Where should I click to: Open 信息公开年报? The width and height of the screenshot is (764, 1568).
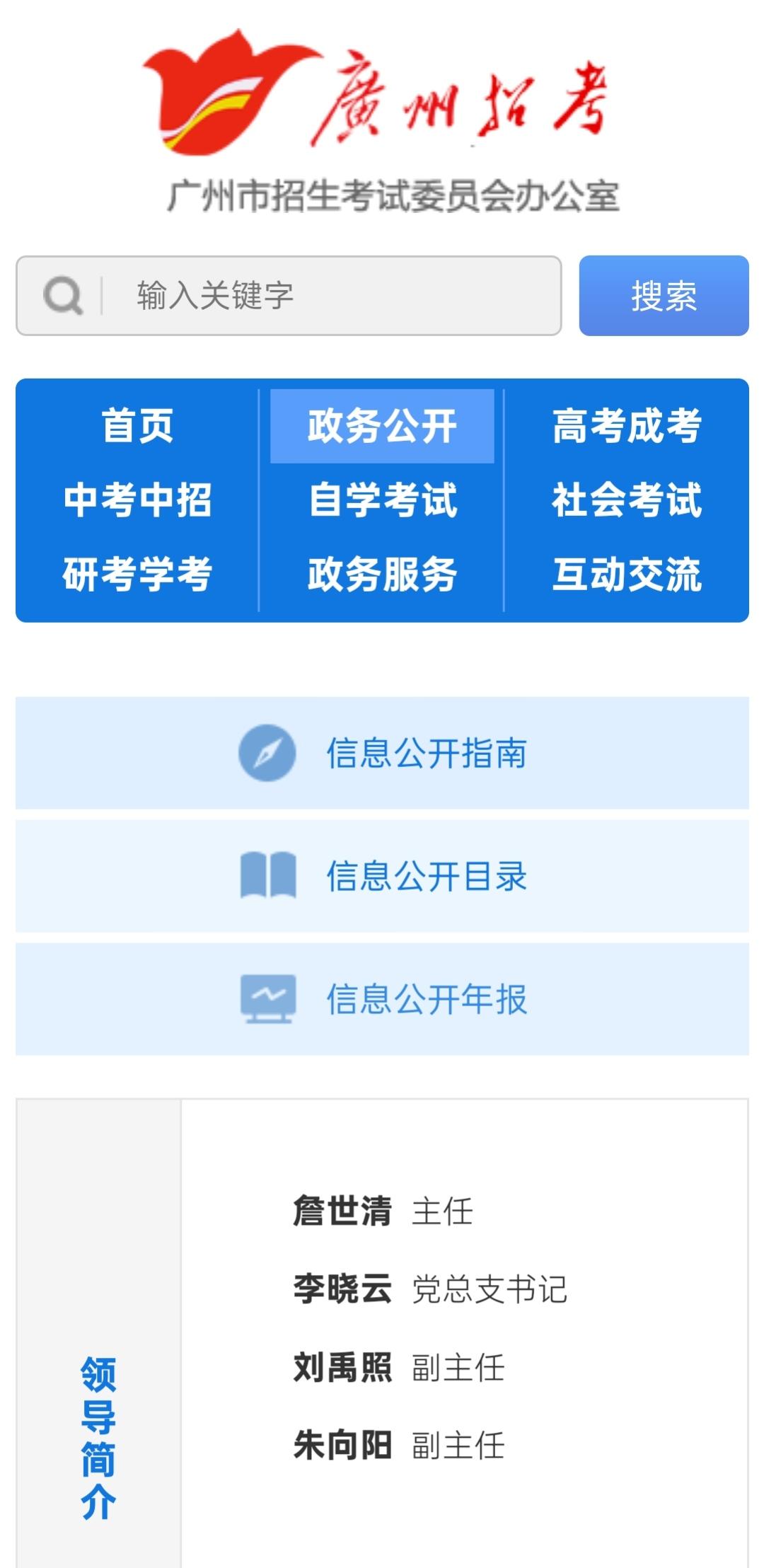tap(382, 999)
